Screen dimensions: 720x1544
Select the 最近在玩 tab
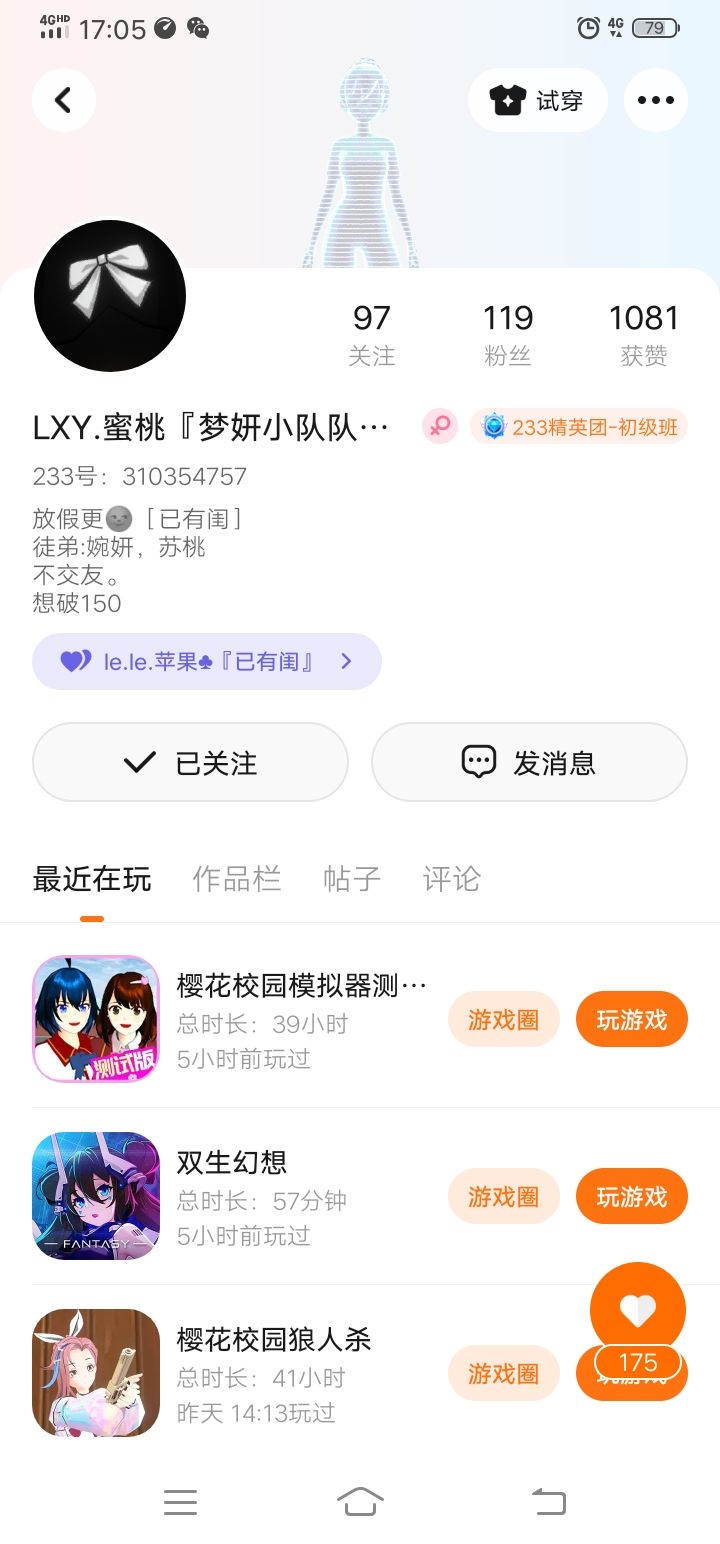92,879
